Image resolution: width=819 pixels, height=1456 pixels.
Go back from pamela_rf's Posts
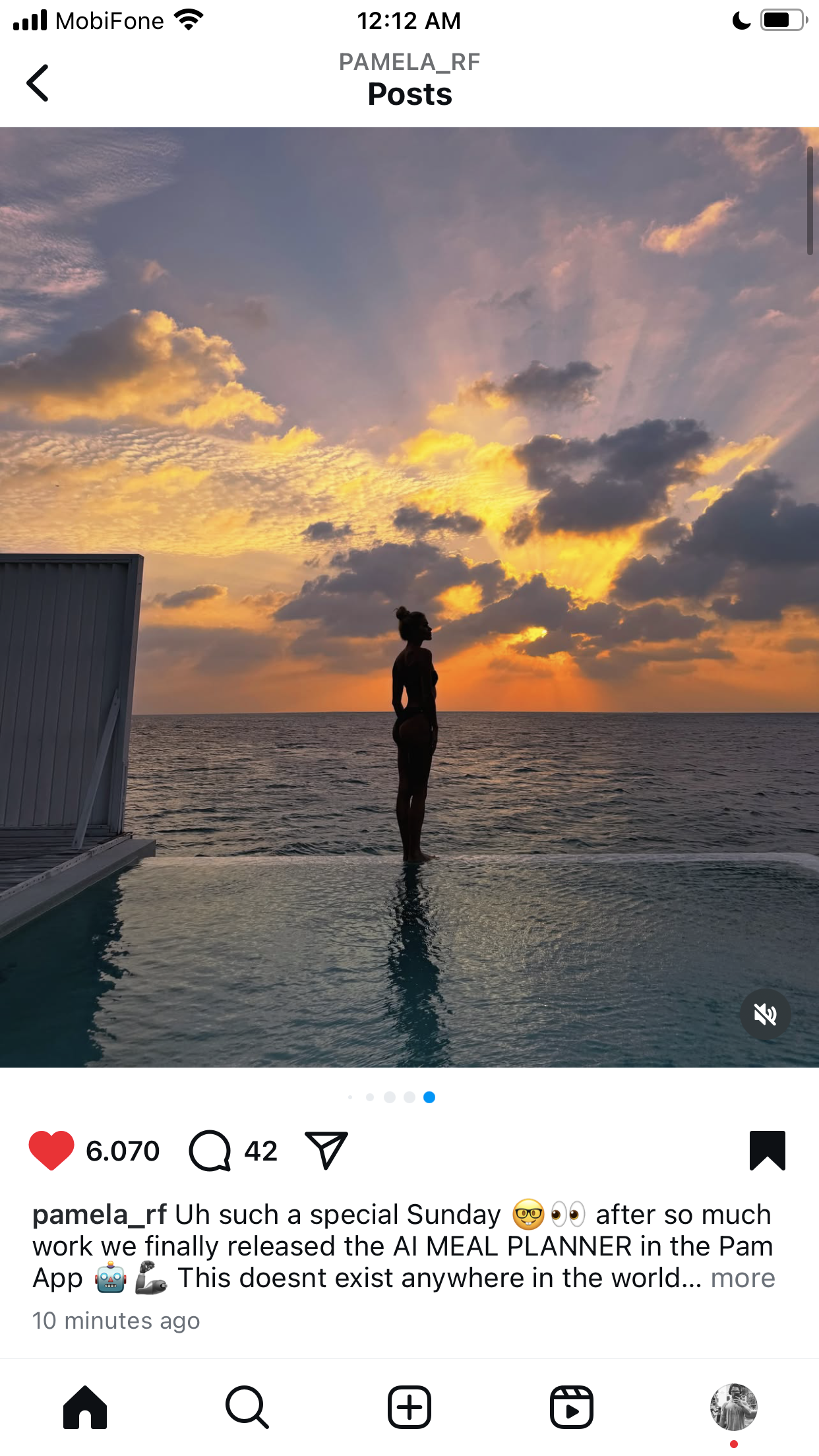pyautogui.click(x=38, y=82)
